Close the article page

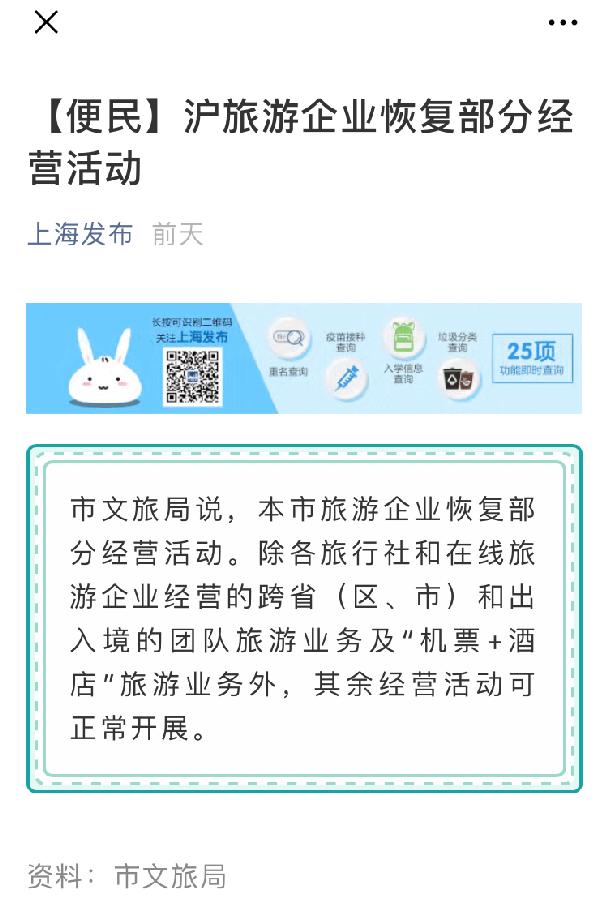pos(46,22)
